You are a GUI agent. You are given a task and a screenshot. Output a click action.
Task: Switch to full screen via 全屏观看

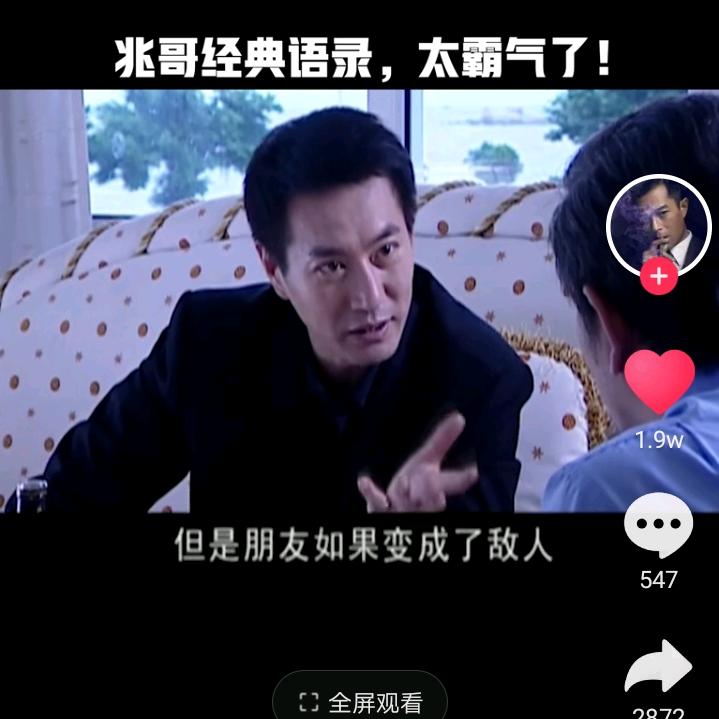tap(360, 701)
